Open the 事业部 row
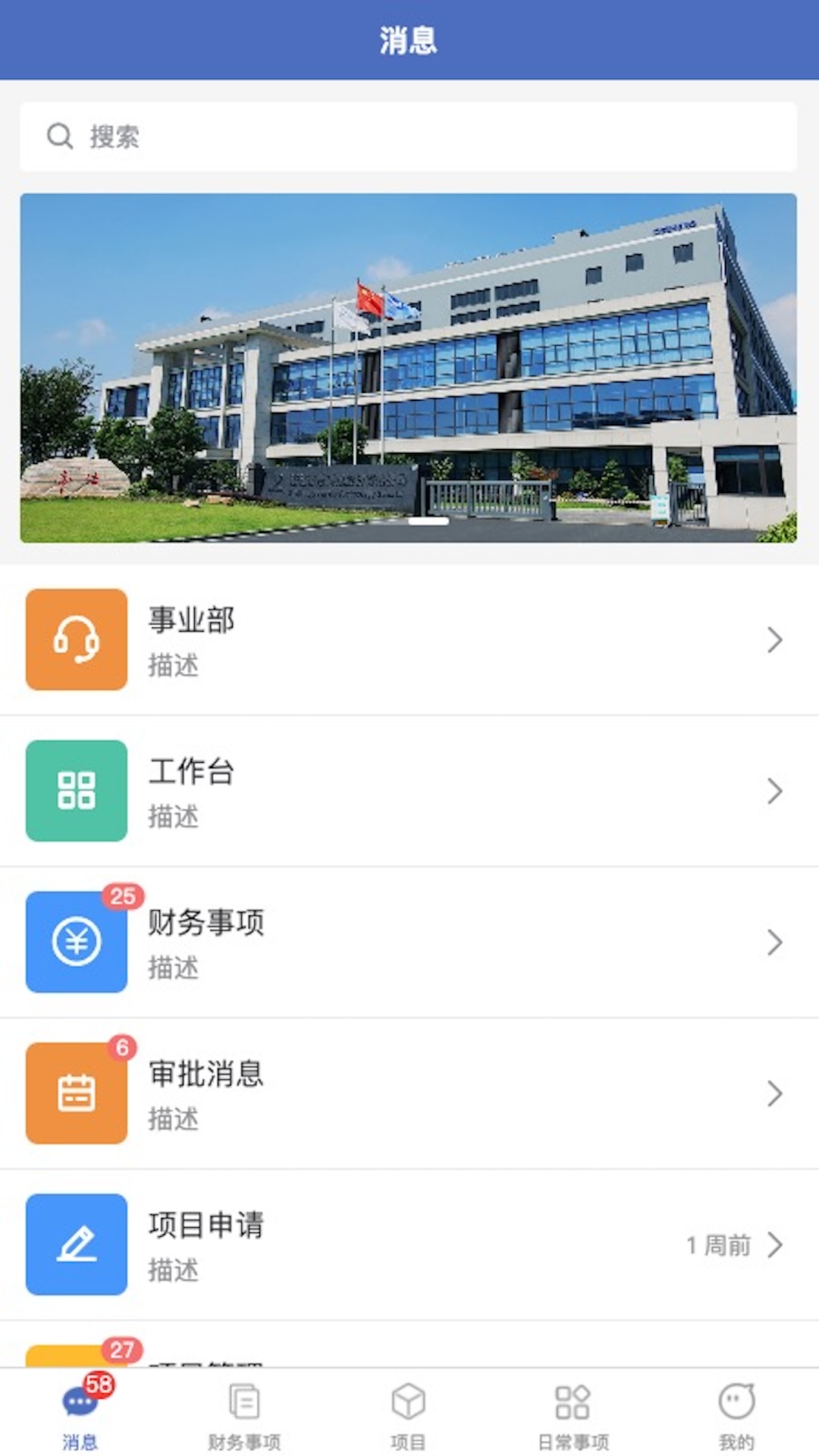Viewport: 819px width, 1456px height. coord(408,639)
